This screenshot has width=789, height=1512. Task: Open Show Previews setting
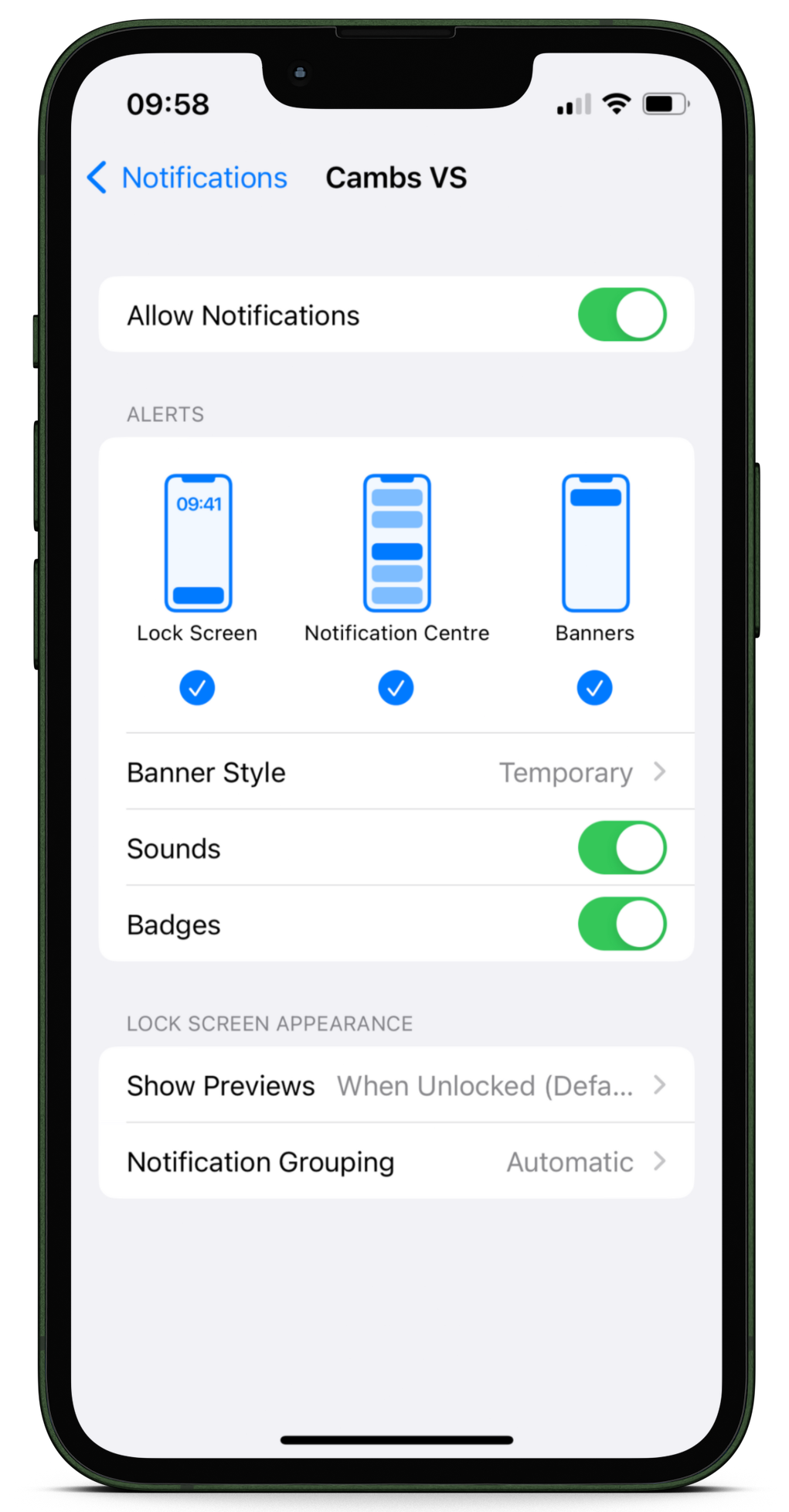pos(396,1085)
